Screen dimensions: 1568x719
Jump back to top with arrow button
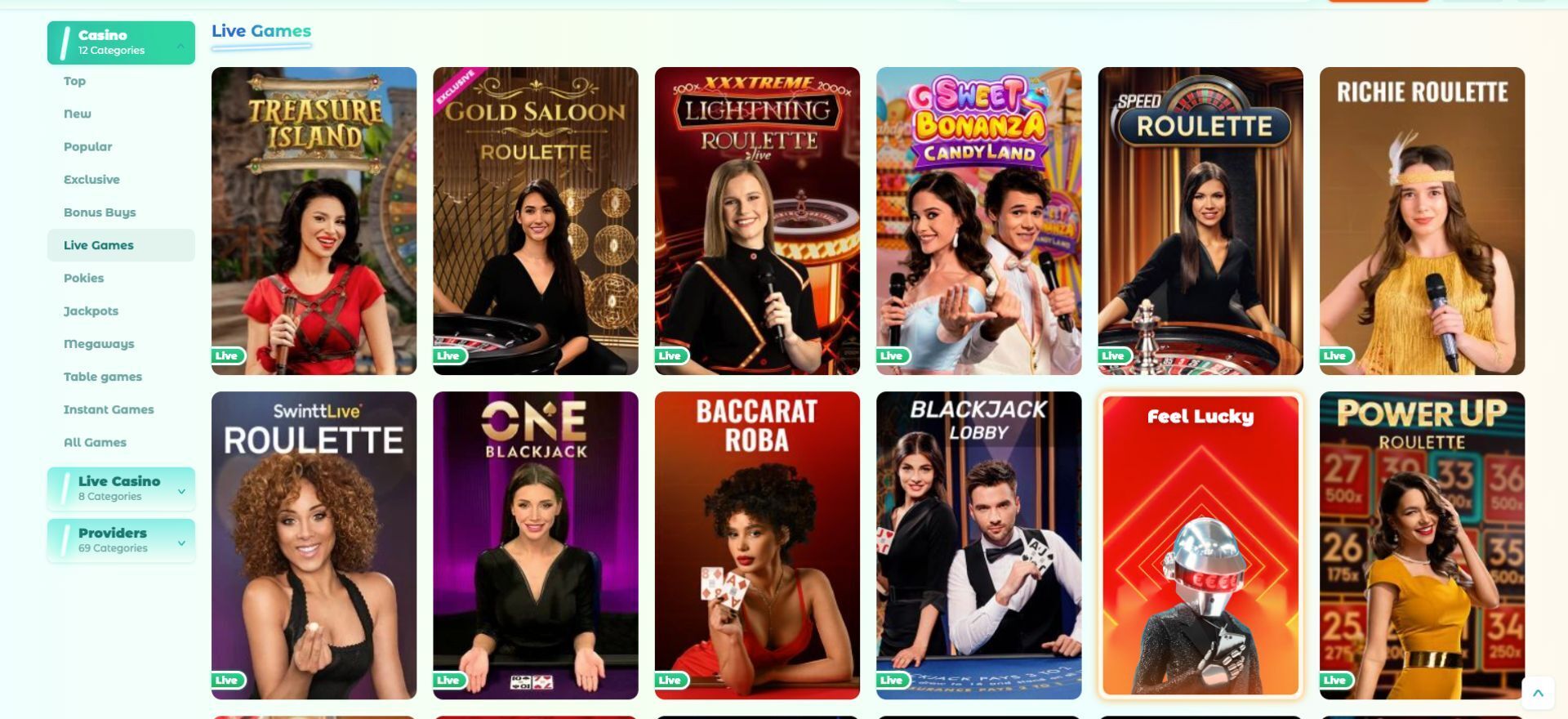1538,693
